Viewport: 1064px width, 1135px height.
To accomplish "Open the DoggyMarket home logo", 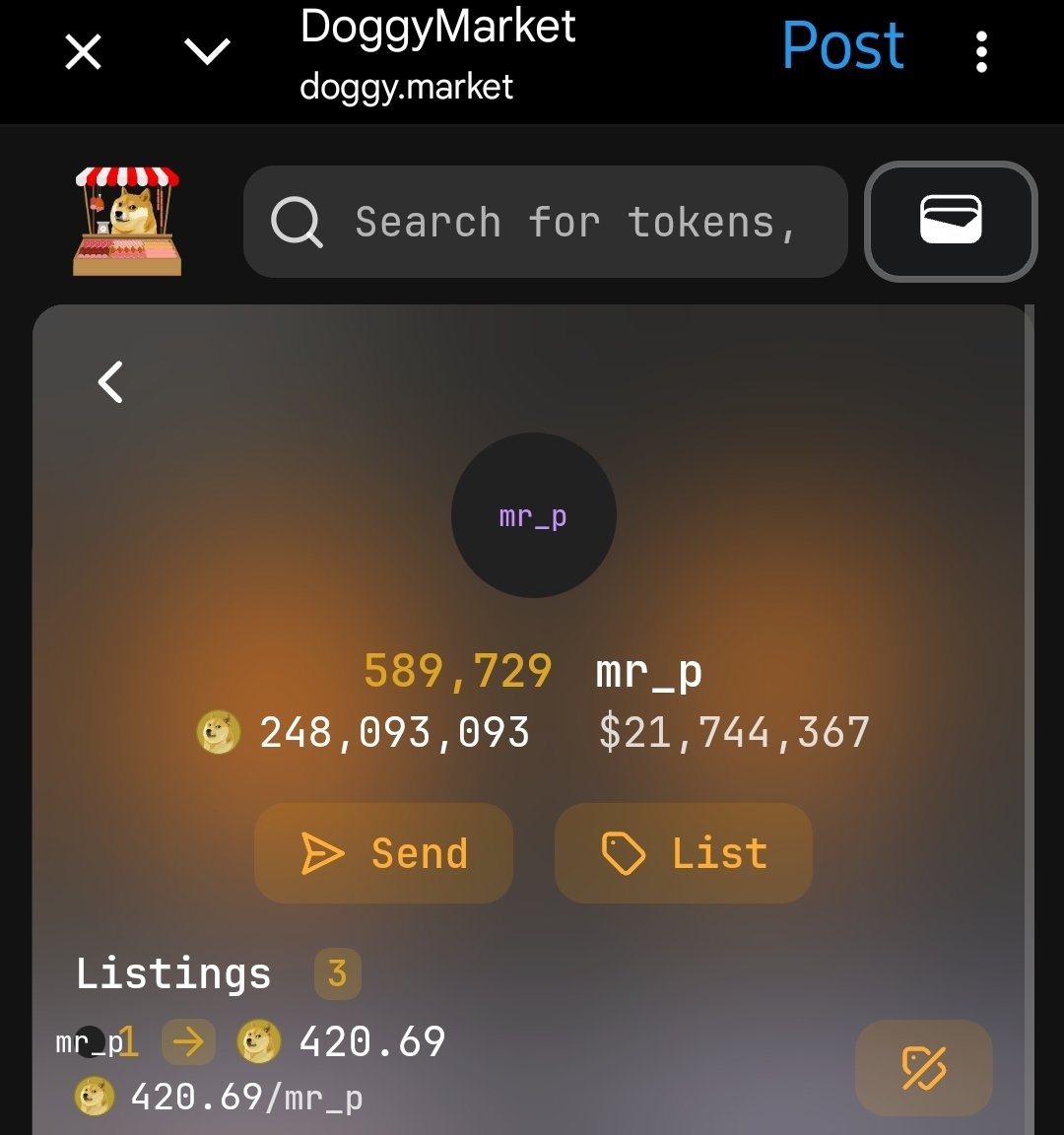I will (127, 221).
